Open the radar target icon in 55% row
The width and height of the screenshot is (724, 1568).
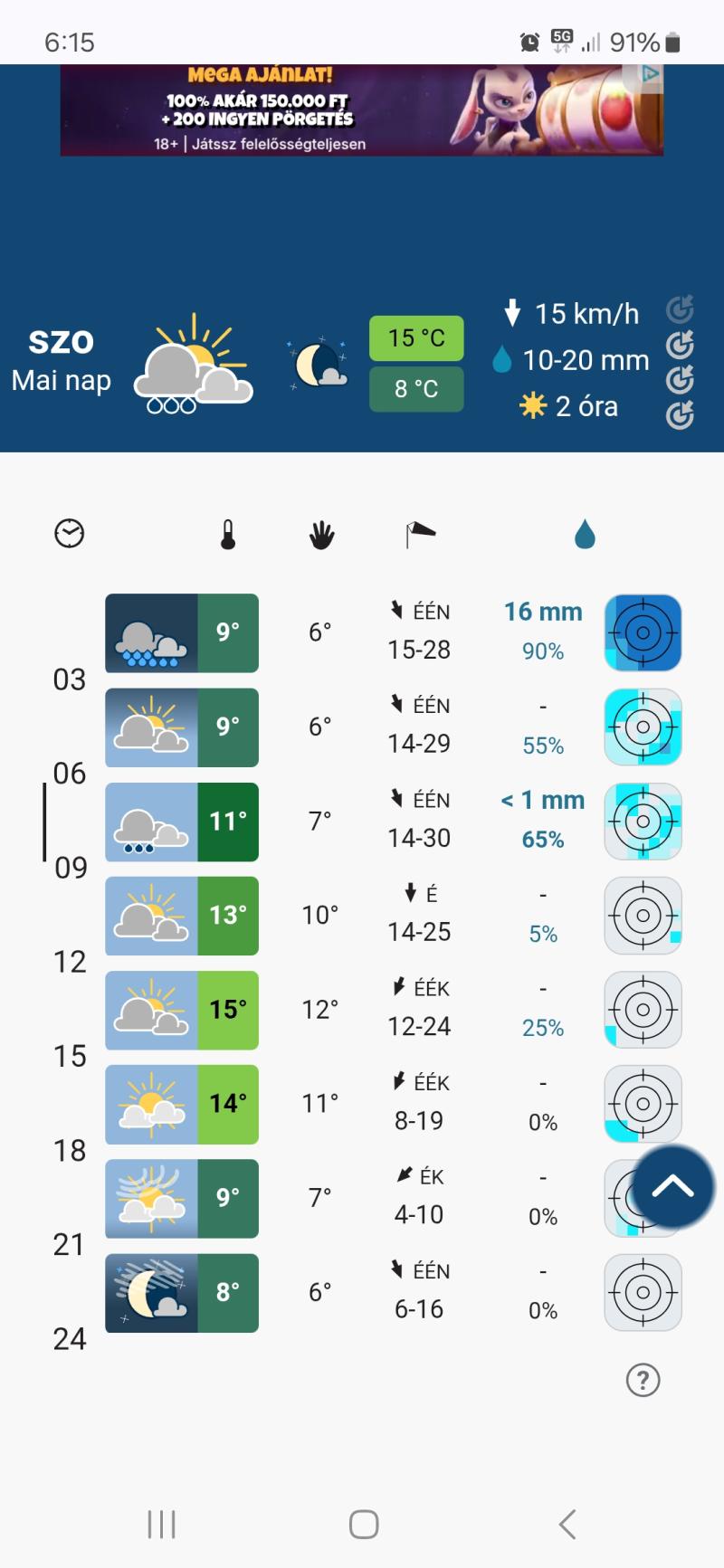coord(643,727)
